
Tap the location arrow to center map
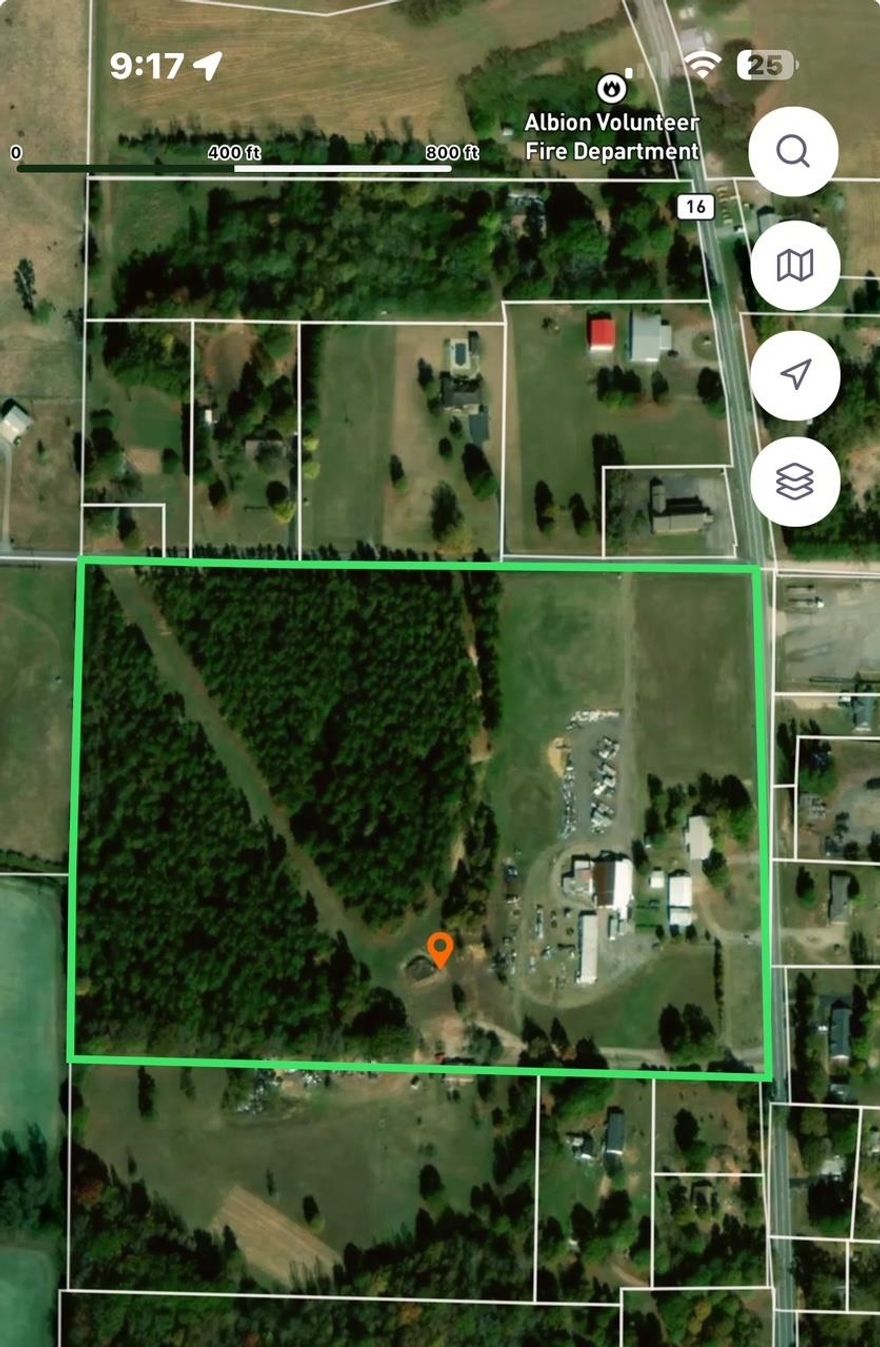[x=794, y=375]
